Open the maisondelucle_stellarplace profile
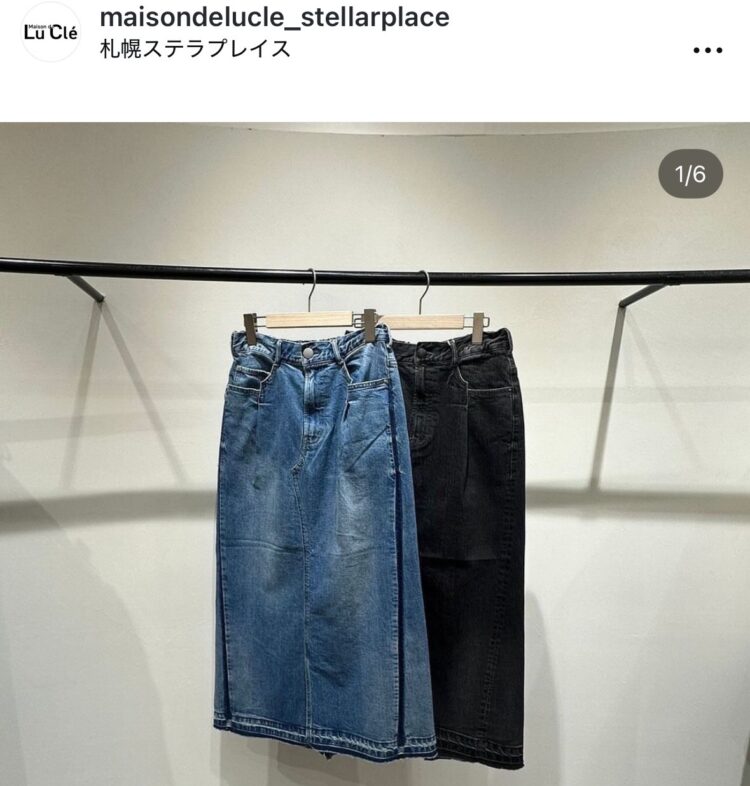The width and height of the screenshot is (750, 786). coord(274,17)
